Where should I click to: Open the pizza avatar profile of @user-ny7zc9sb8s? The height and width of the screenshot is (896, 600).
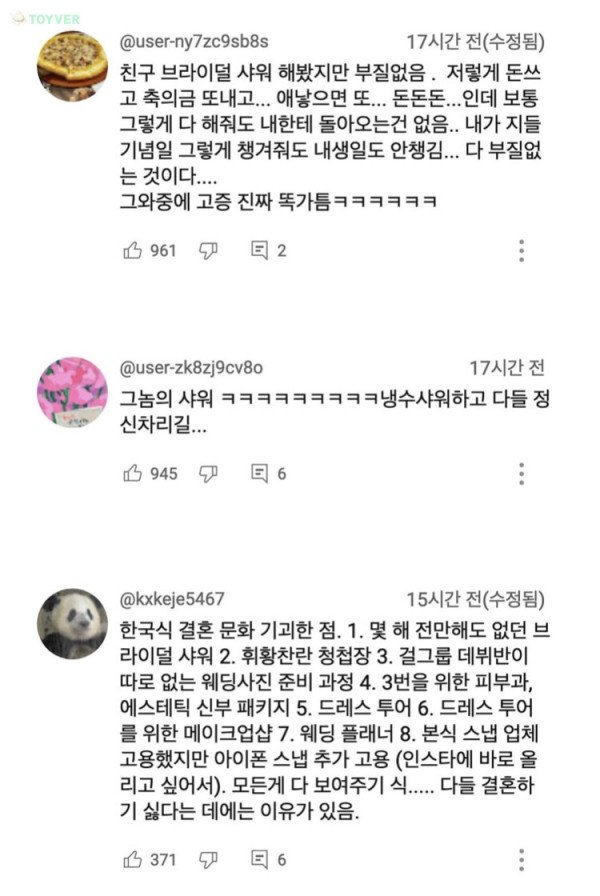click(72, 64)
